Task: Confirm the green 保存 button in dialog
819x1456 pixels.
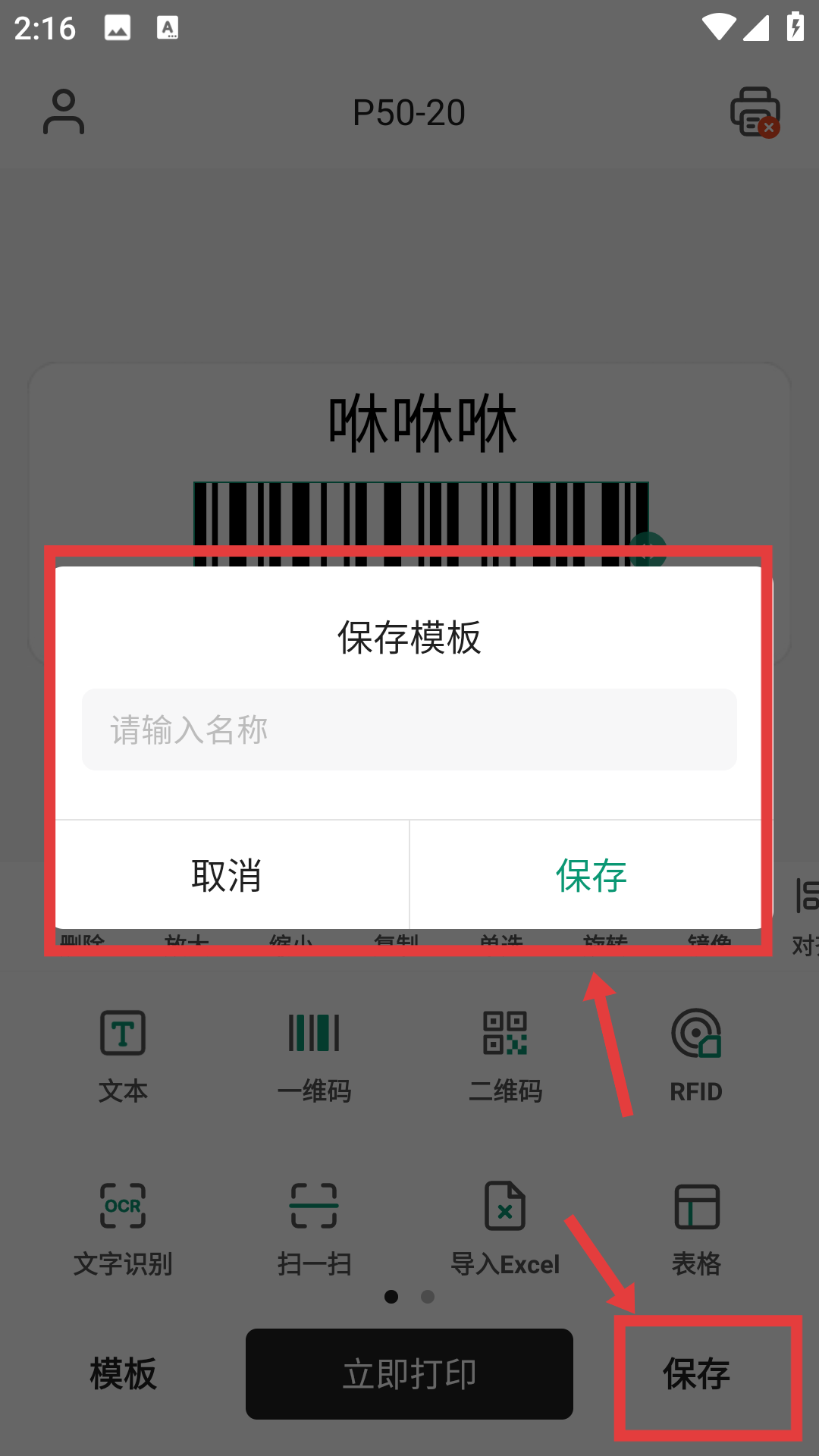Action: point(591,875)
